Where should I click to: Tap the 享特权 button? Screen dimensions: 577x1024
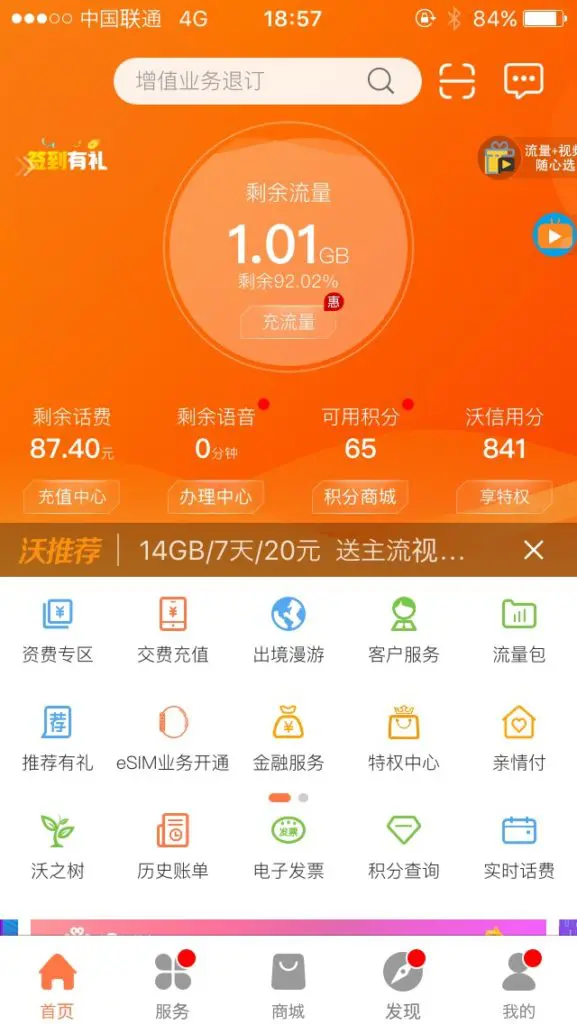coord(505,497)
